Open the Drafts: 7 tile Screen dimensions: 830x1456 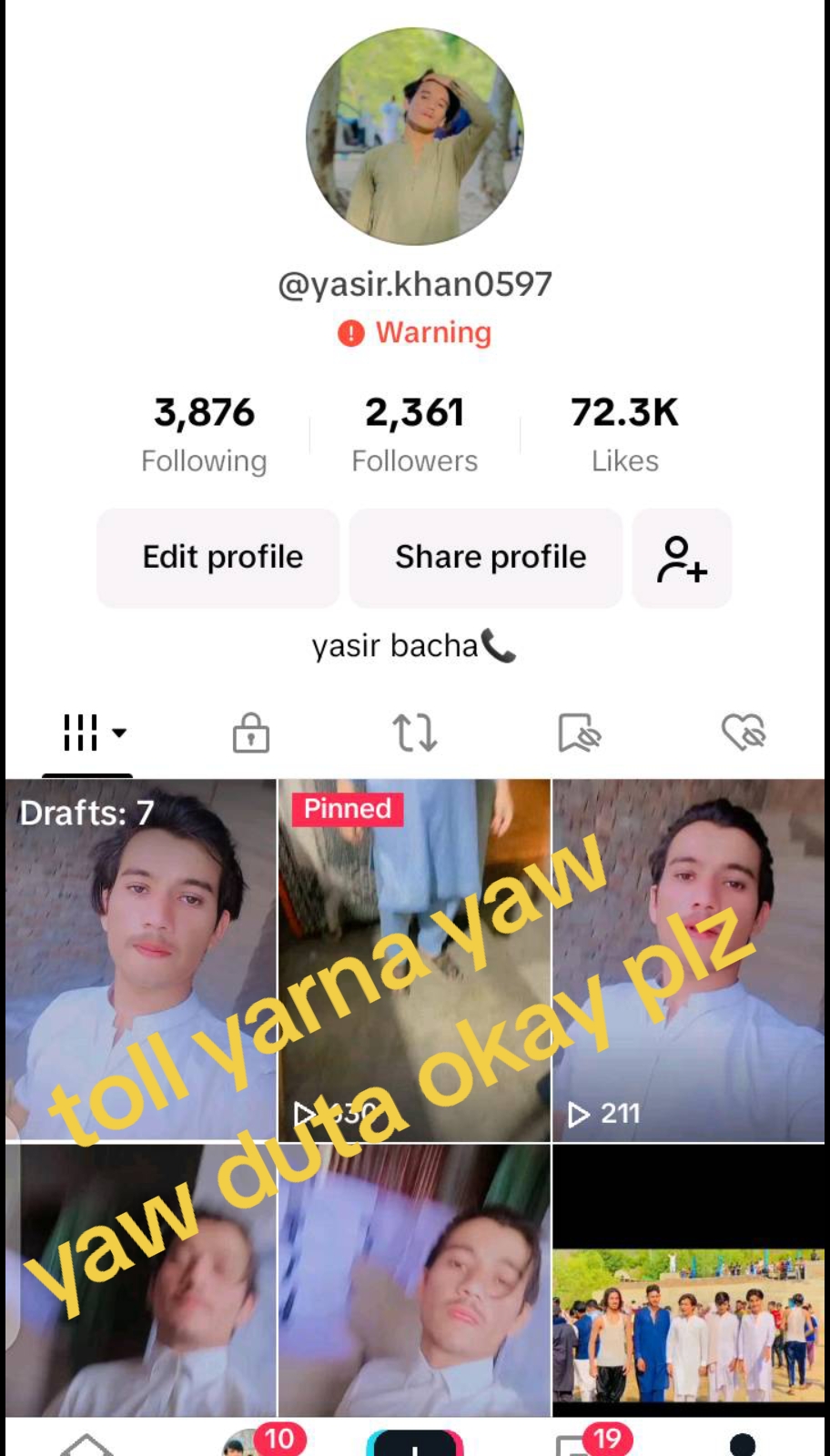pos(141,960)
